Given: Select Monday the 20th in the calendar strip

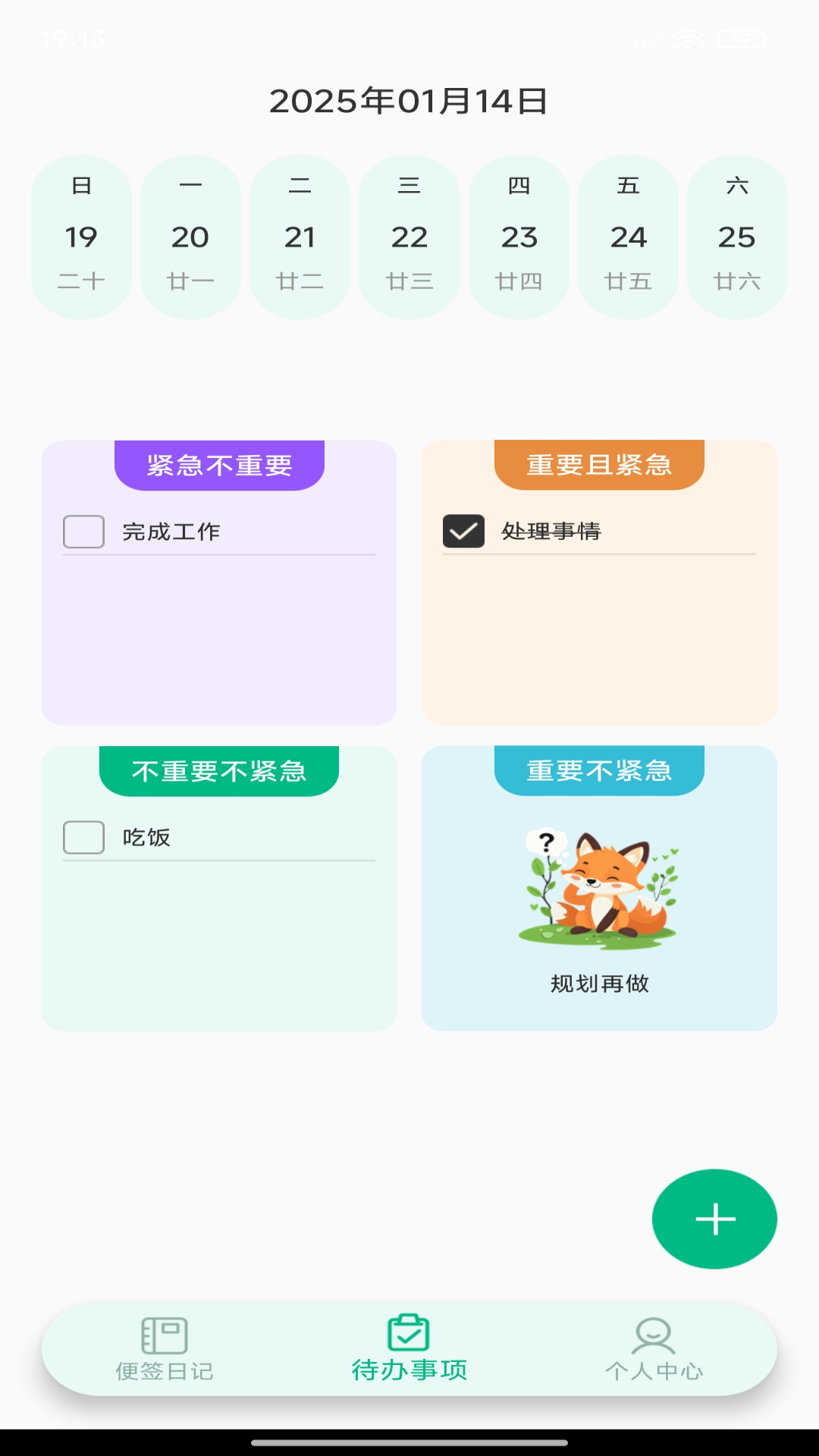Looking at the screenshot, I should (x=190, y=237).
